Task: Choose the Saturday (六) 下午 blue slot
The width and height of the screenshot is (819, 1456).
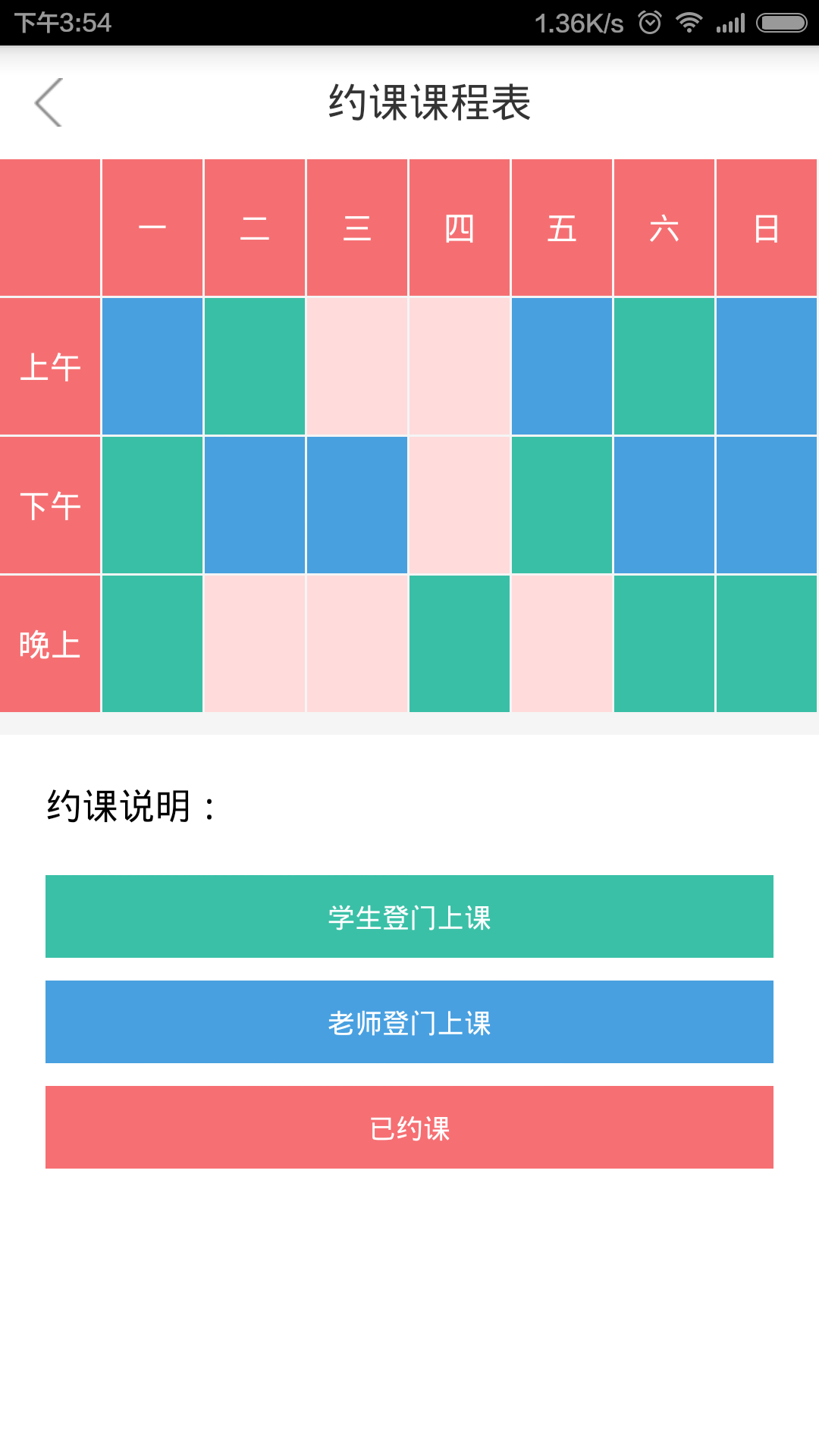Action: 664,505
